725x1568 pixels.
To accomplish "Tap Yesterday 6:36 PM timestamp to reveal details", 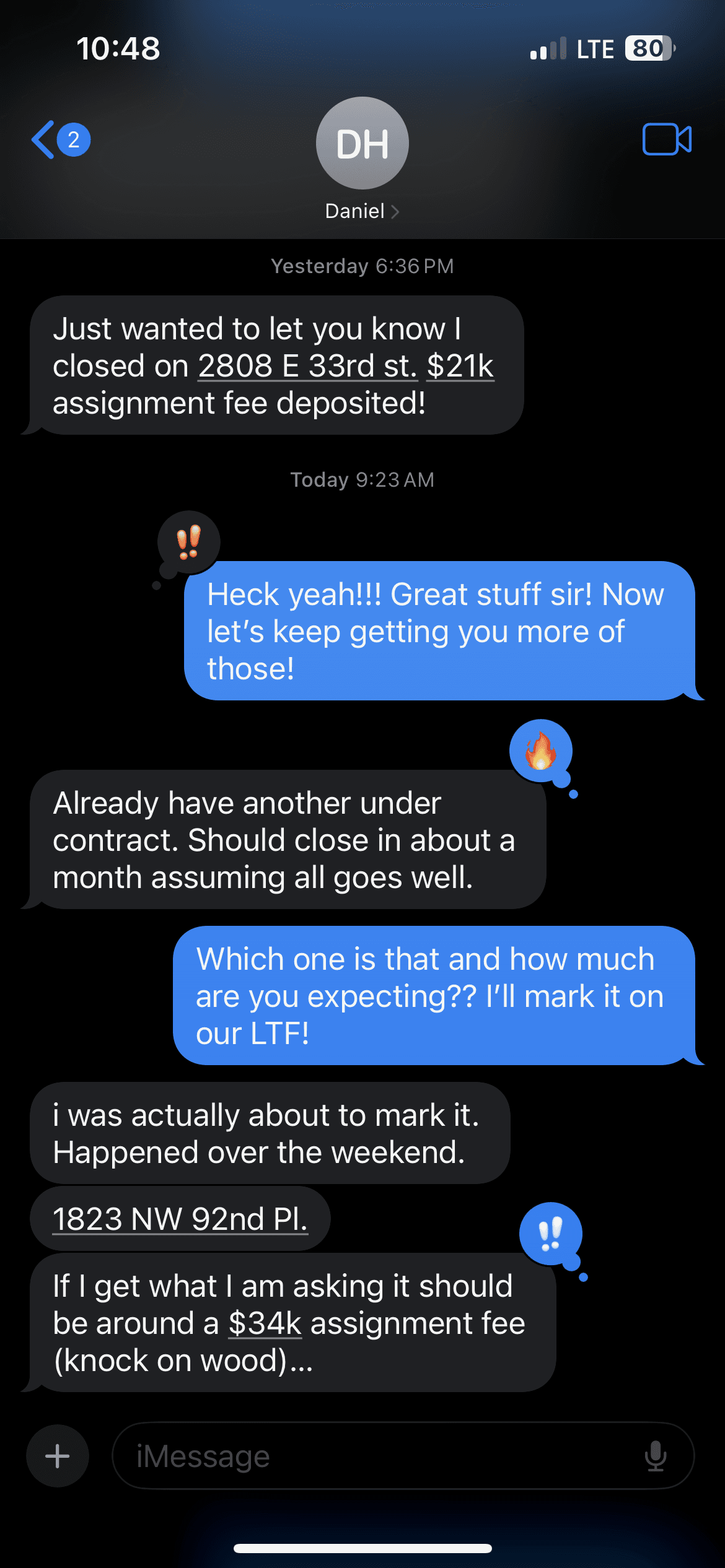I will click(362, 266).
